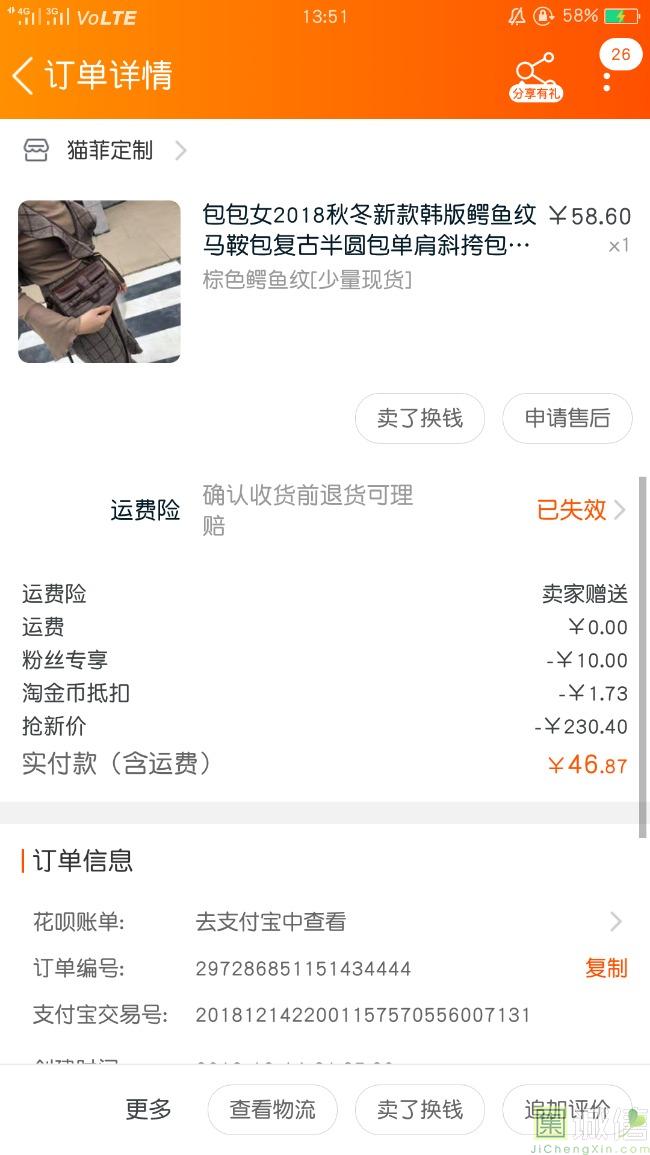Tap 卖了换钱 under the product
Screen dimensions: 650x1155
[419, 419]
